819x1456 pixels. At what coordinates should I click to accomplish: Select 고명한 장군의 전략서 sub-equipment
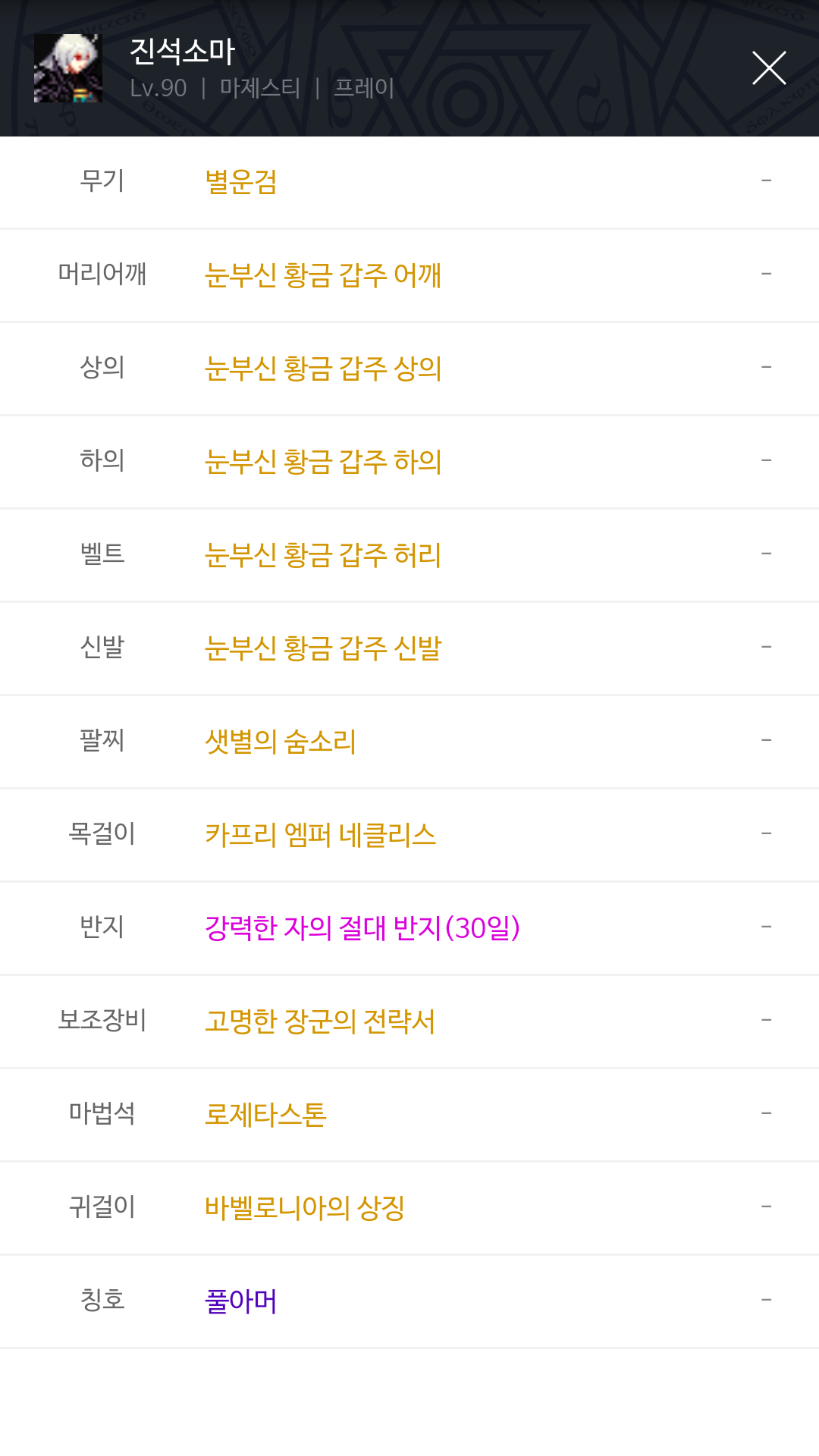click(x=320, y=1021)
